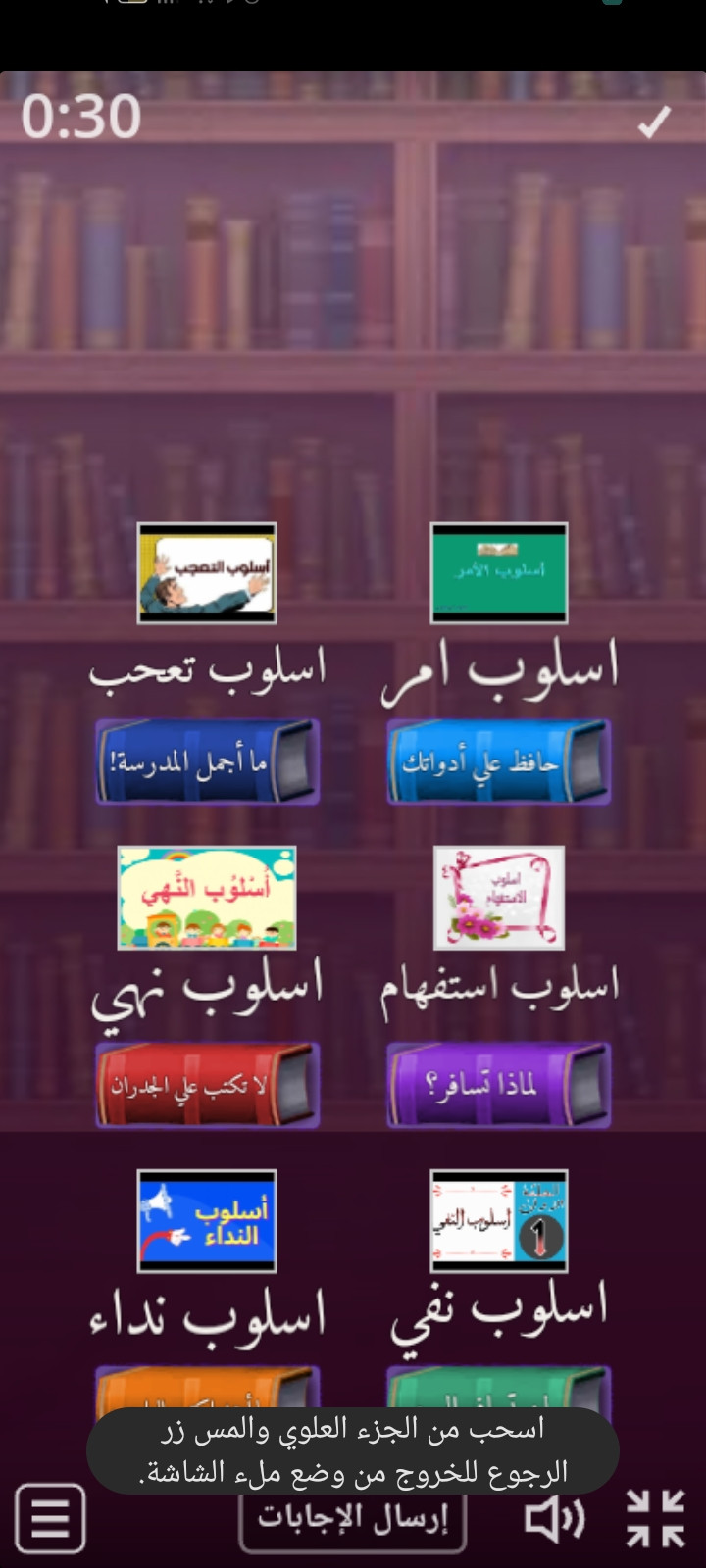This screenshot has width=706, height=1568.
Task: Select the book 'لا تكتب علي الجدران'
Action: pyautogui.click(x=207, y=1085)
